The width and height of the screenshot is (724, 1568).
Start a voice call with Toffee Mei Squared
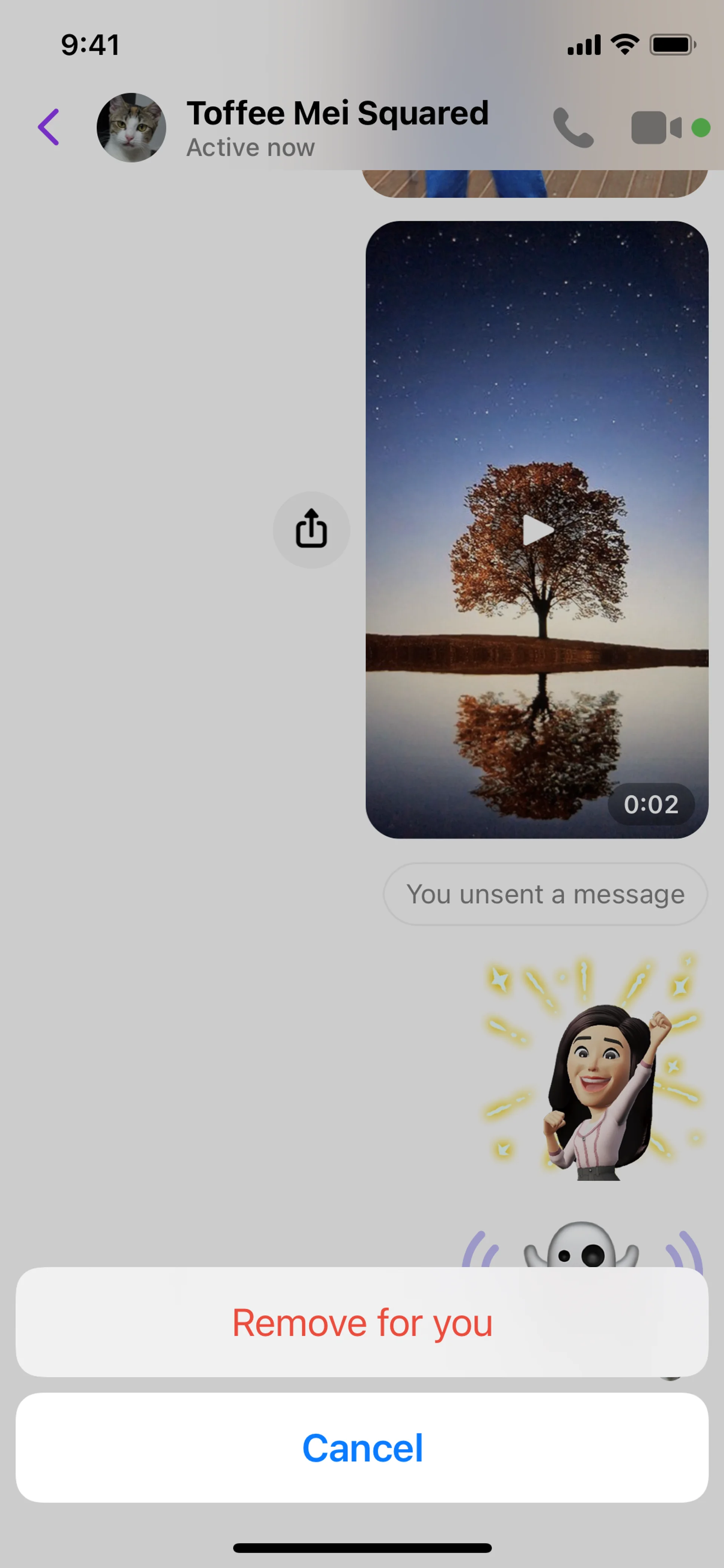point(572,128)
